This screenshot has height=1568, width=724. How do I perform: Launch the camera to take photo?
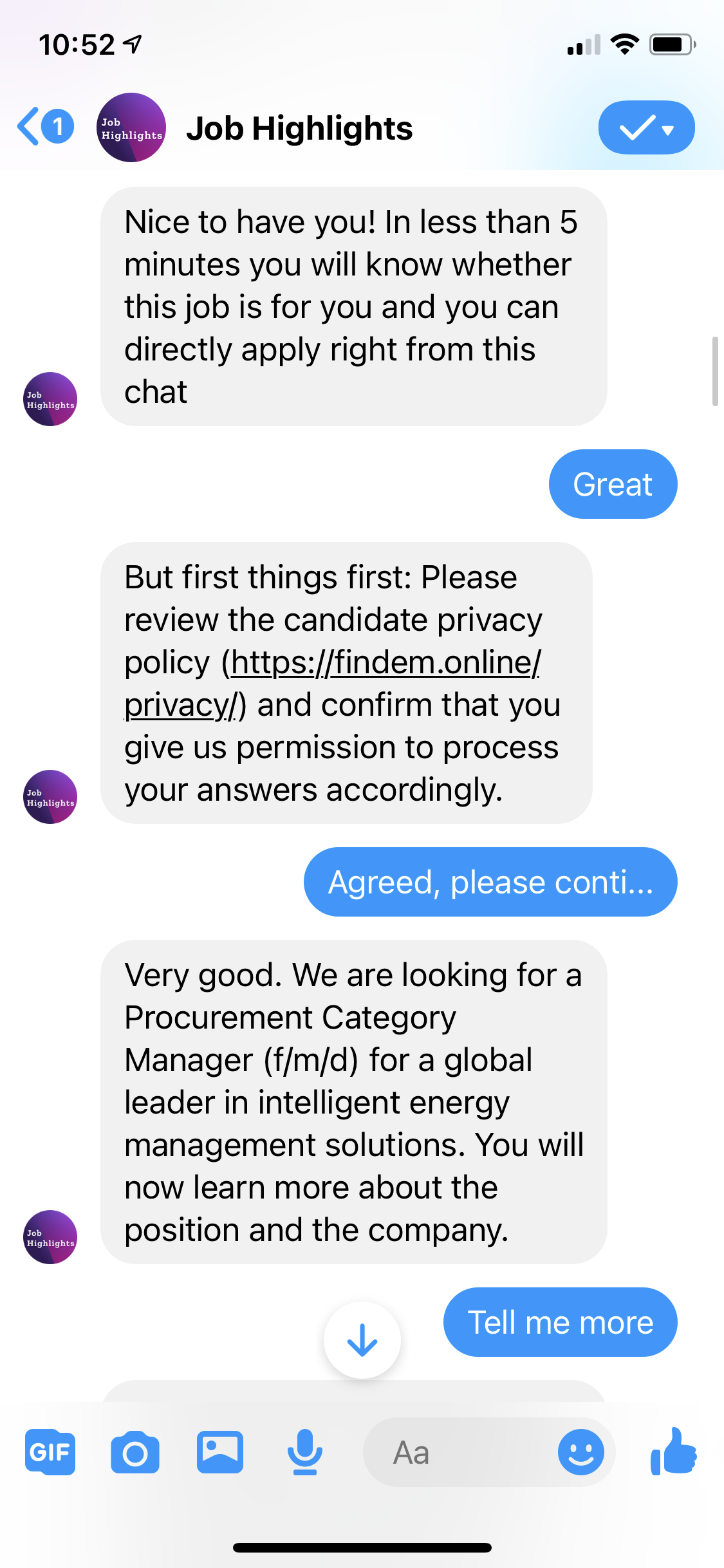tap(135, 1453)
